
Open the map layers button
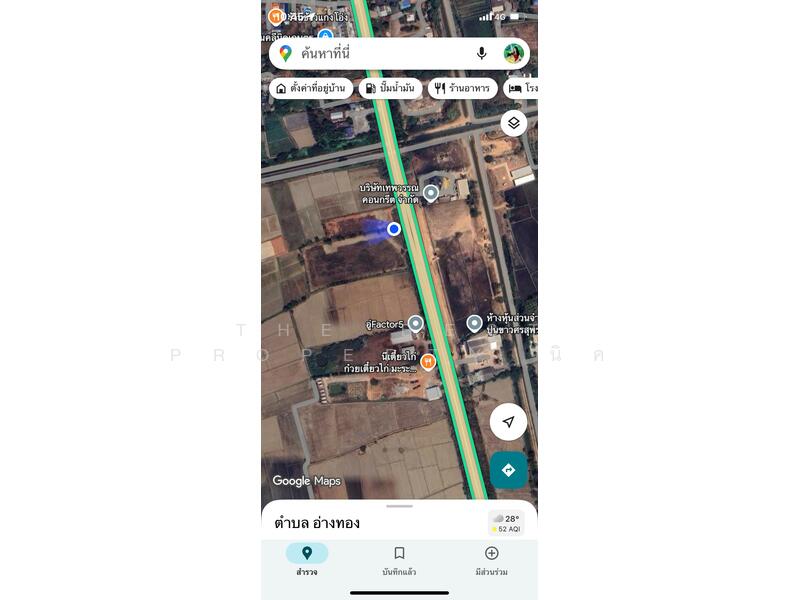click(x=513, y=123)
